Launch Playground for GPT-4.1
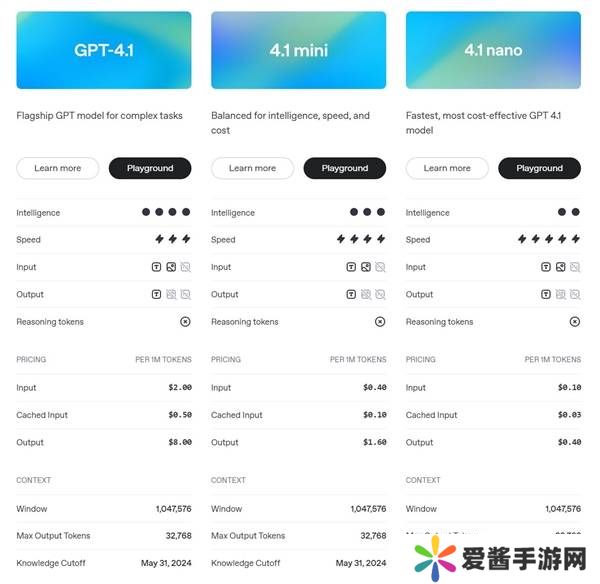600x584 pixels. pyautogui.click(x=150, y=168)
